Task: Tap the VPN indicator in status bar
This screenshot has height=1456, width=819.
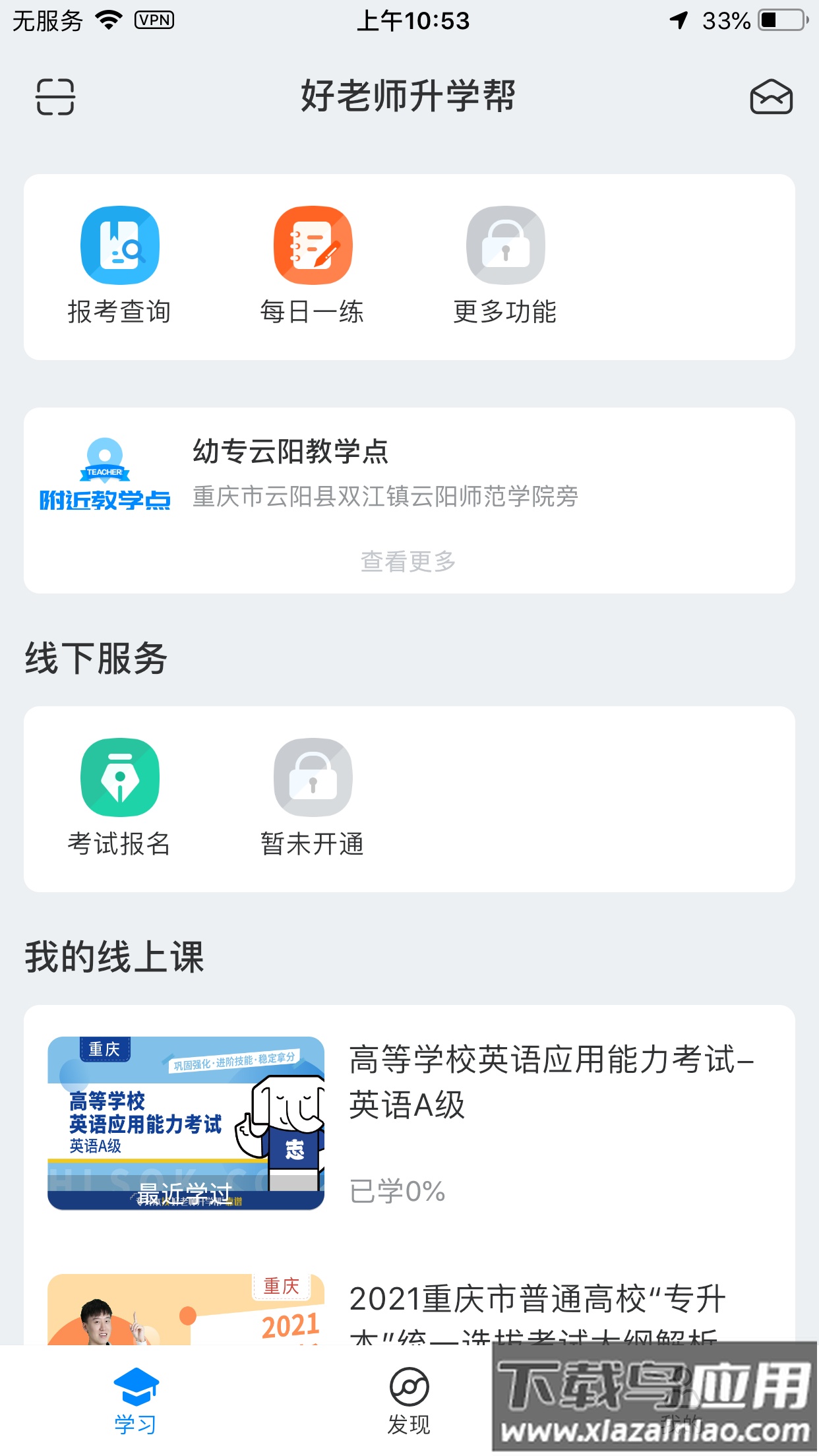Action: click(x=153, y=20)
